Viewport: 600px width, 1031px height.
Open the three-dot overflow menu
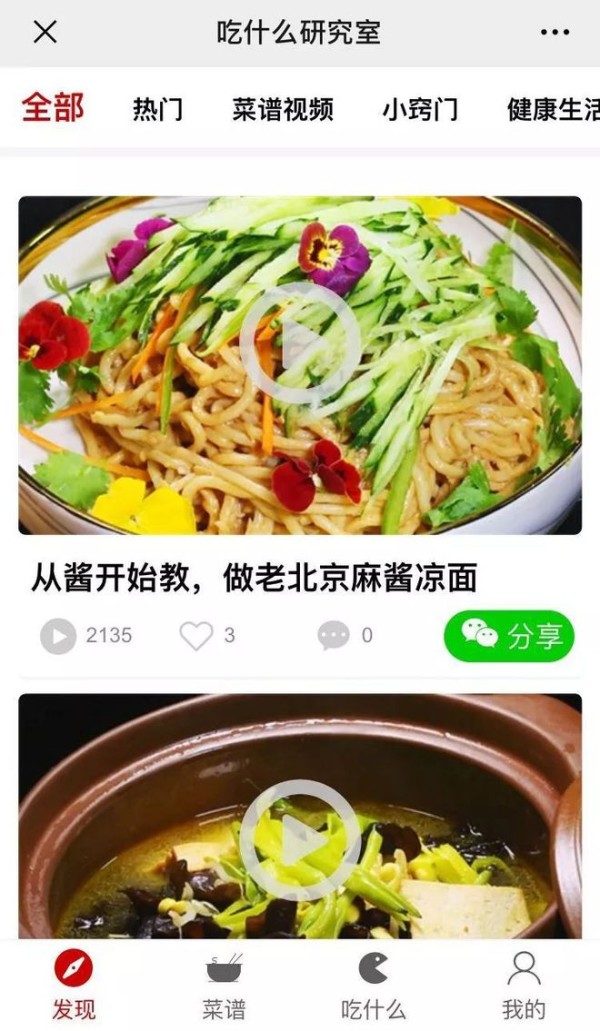point(554,32)
